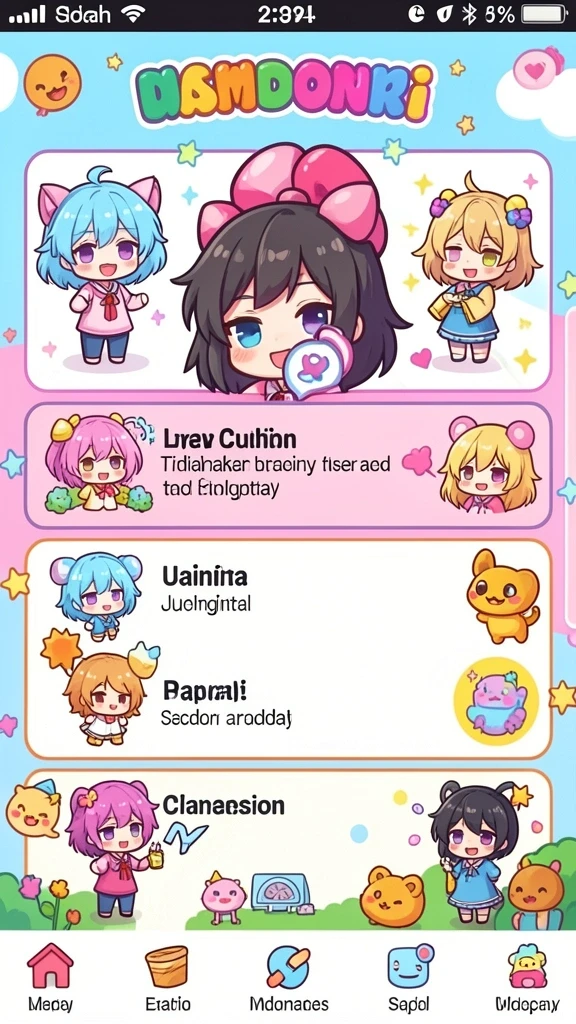Tap the pink heart bubble icon

coord(537,70)
